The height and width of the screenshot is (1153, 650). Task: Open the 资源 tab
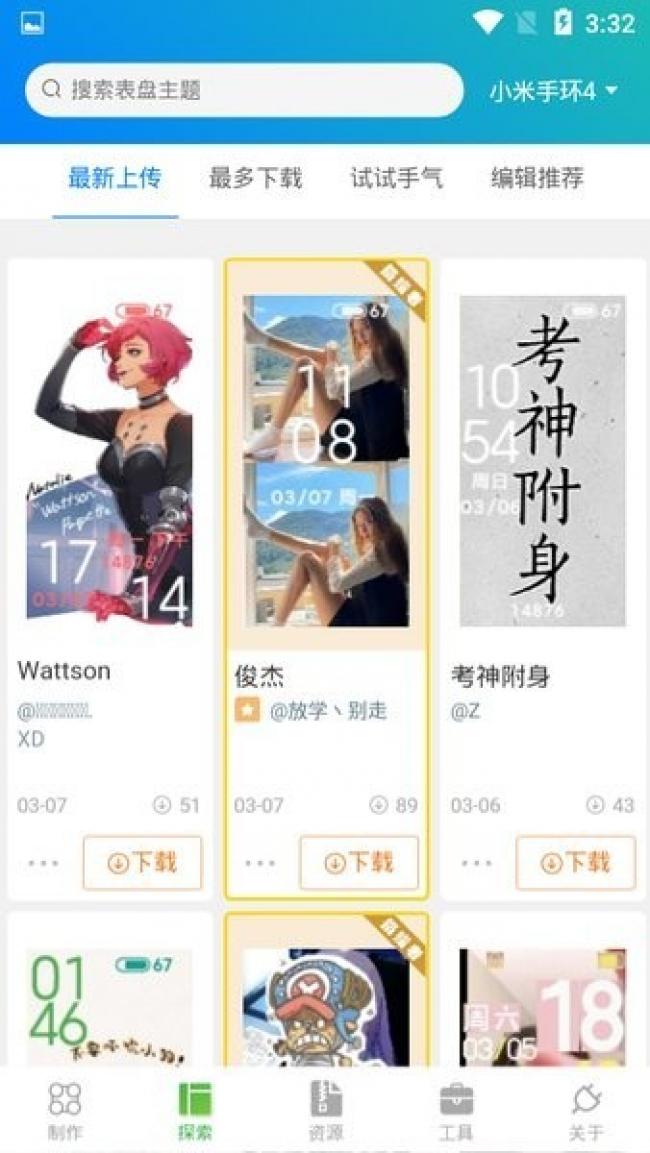point(325,1110)
